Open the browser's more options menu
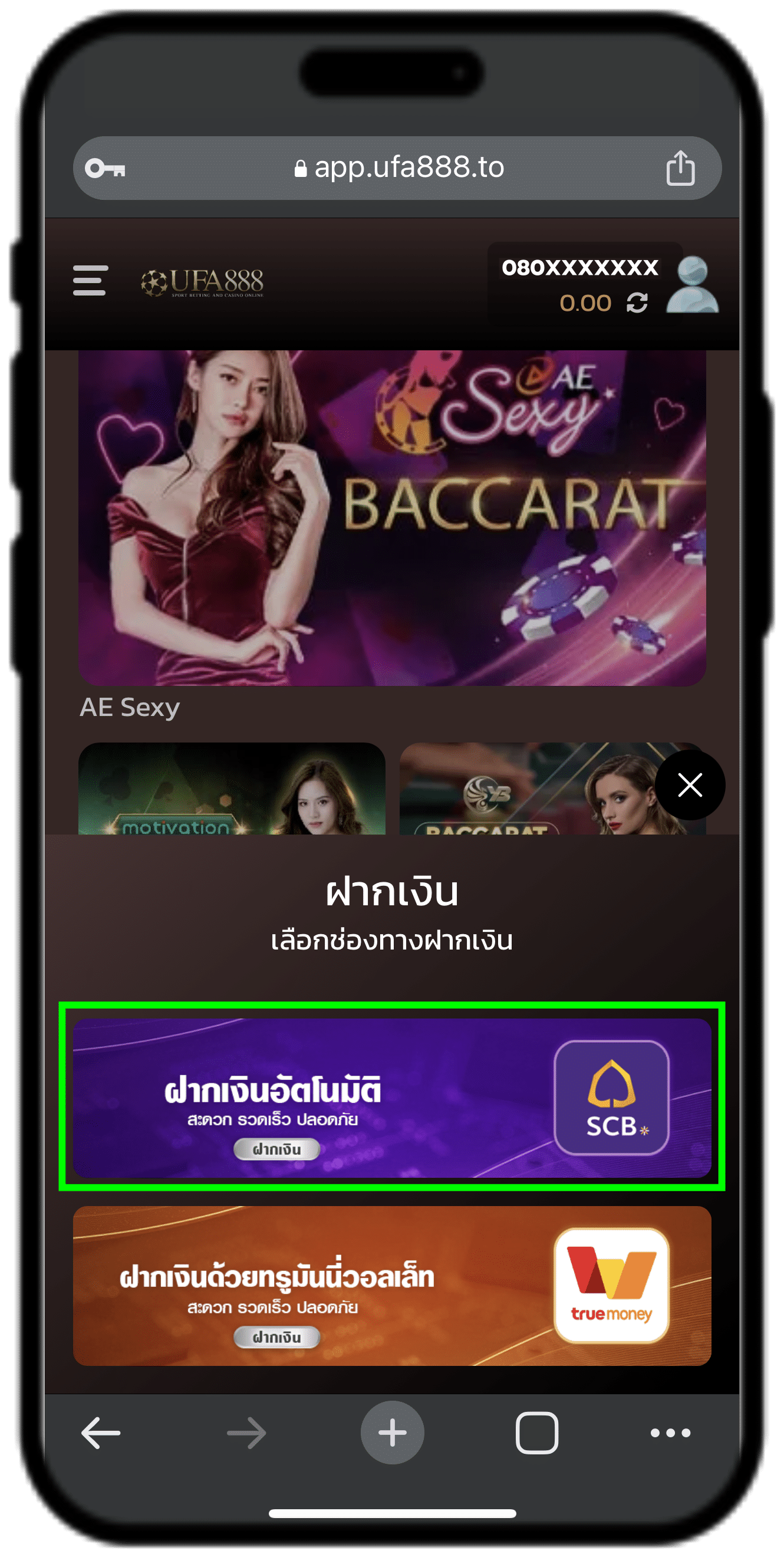 point(670,1433)
